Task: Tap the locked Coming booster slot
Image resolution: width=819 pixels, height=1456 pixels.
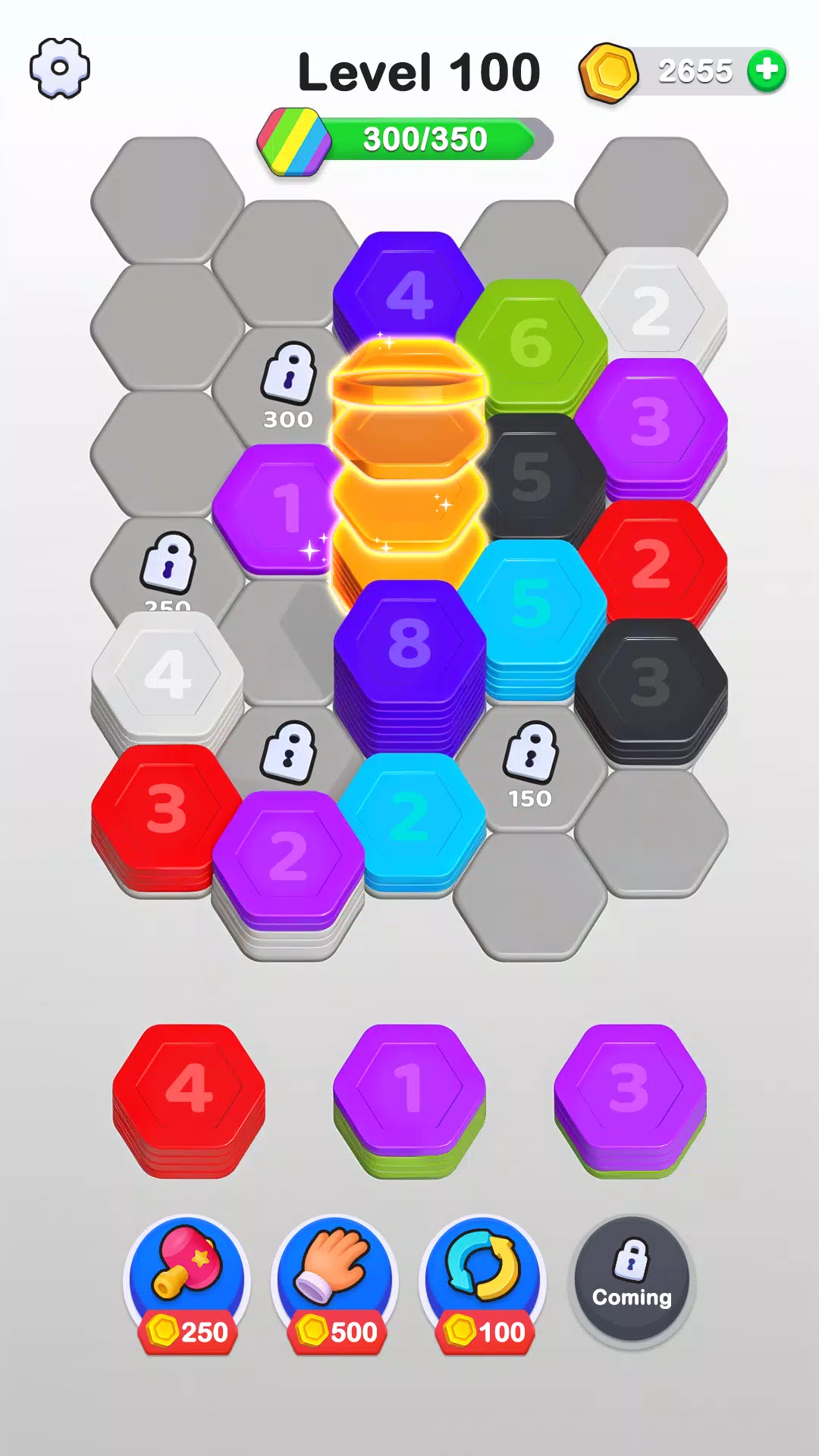Action: point(632,1279)
